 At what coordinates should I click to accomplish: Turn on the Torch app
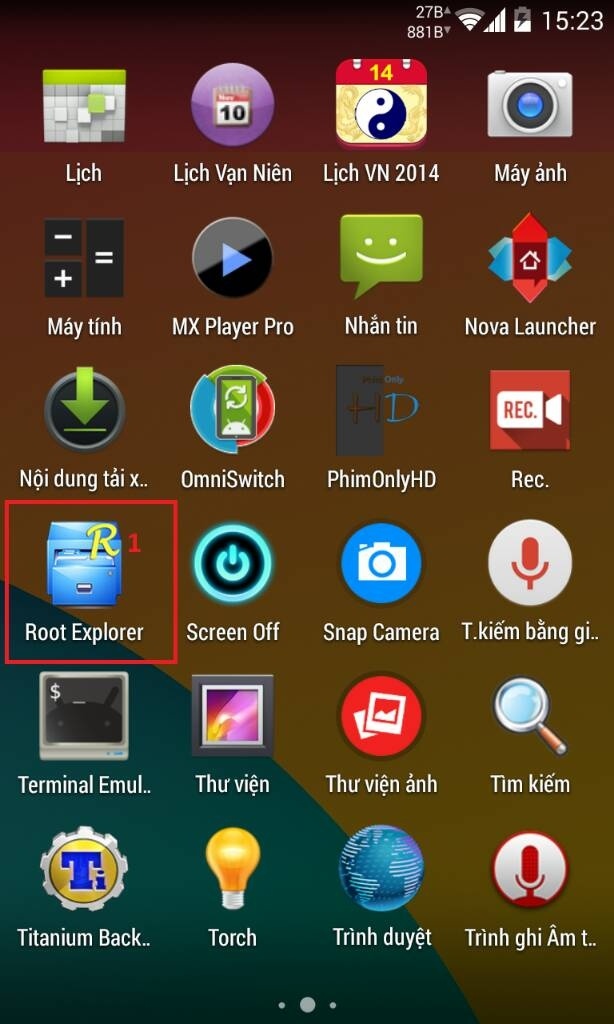pyautogui.click(x=232, y=871)
